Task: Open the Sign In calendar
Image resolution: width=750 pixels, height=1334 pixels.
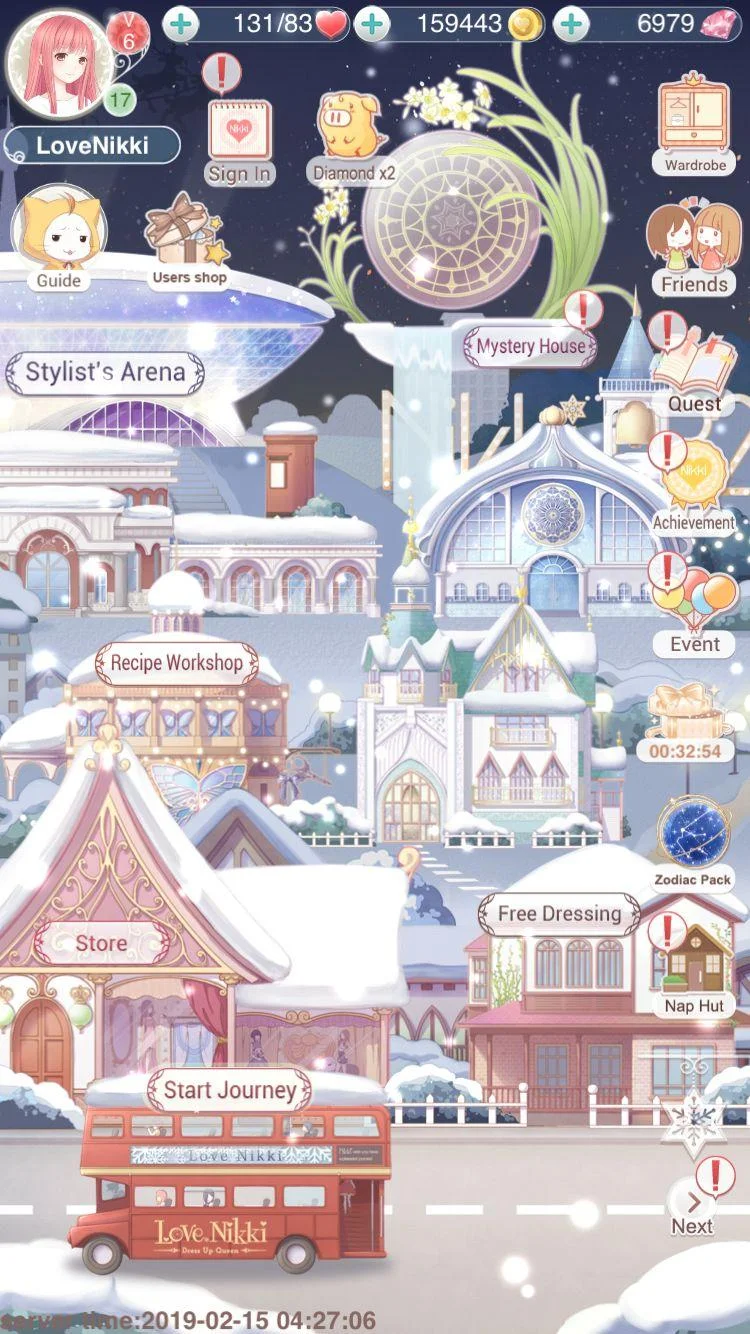Action: point(239,138)
